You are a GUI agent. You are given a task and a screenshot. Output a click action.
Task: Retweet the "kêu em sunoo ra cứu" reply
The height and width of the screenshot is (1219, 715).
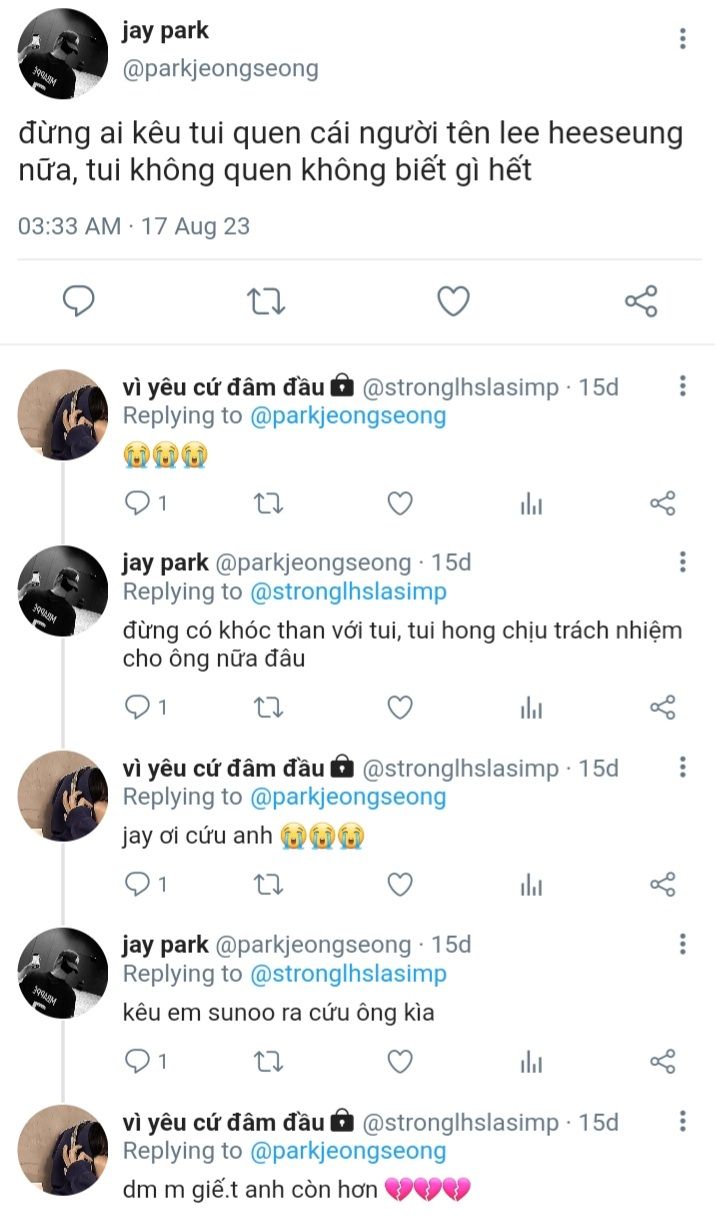click(268, 1061)
